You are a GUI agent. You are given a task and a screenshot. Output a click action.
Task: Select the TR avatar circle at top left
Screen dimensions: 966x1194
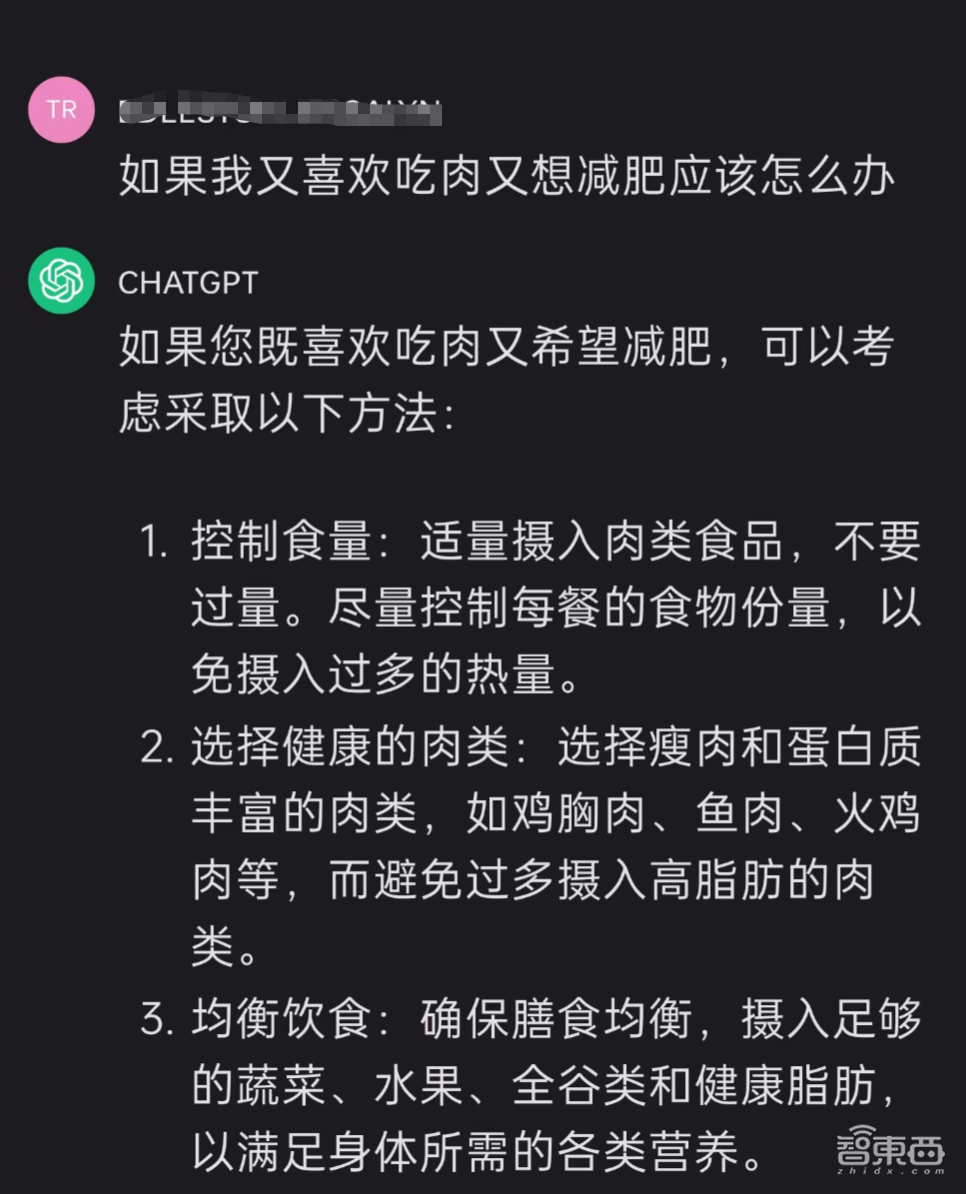click(x=60, y=110)
